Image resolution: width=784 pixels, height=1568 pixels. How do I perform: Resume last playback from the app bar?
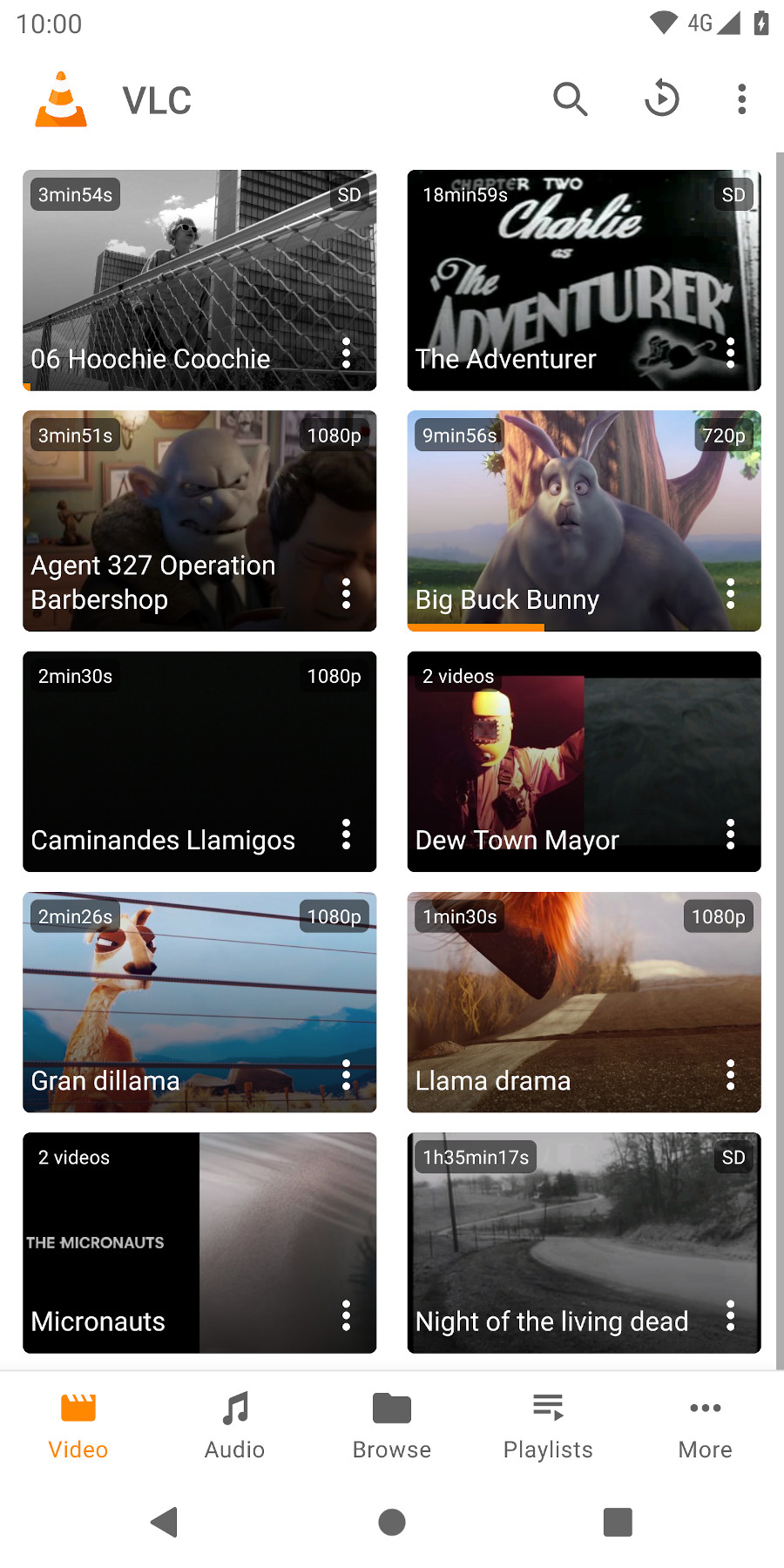[x=662, y=98]
